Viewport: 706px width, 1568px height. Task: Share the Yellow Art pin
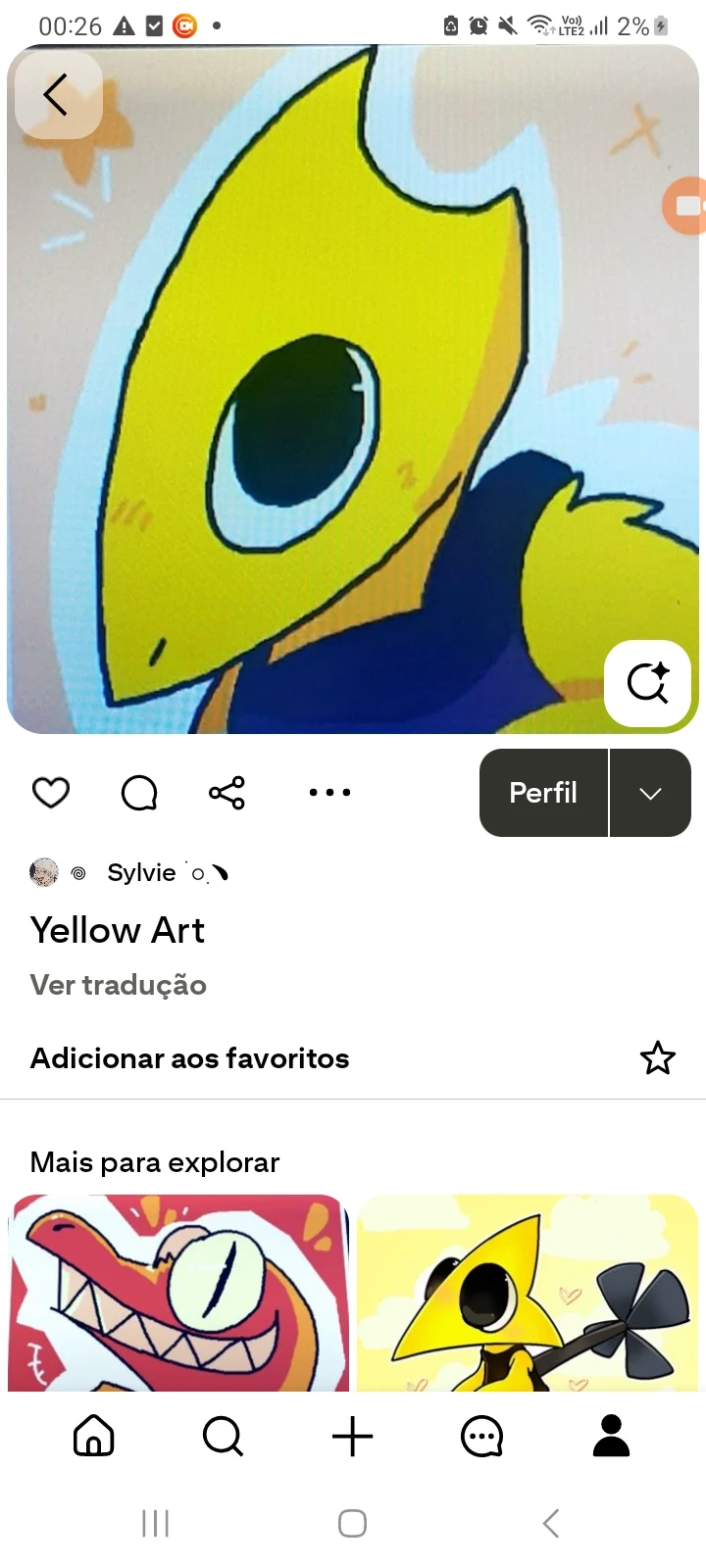click(x=227, y=792)
